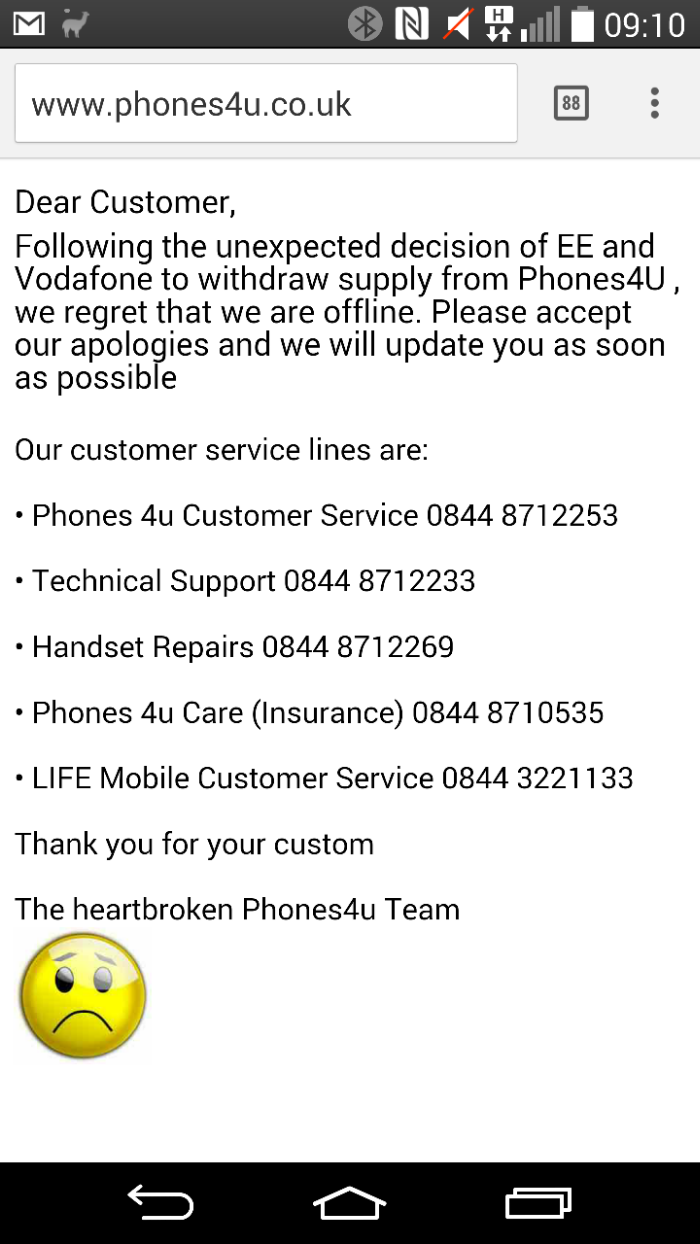The image size is (700, 1244).
Task: Go to the home screen
Action: [x=350, y=1203]
